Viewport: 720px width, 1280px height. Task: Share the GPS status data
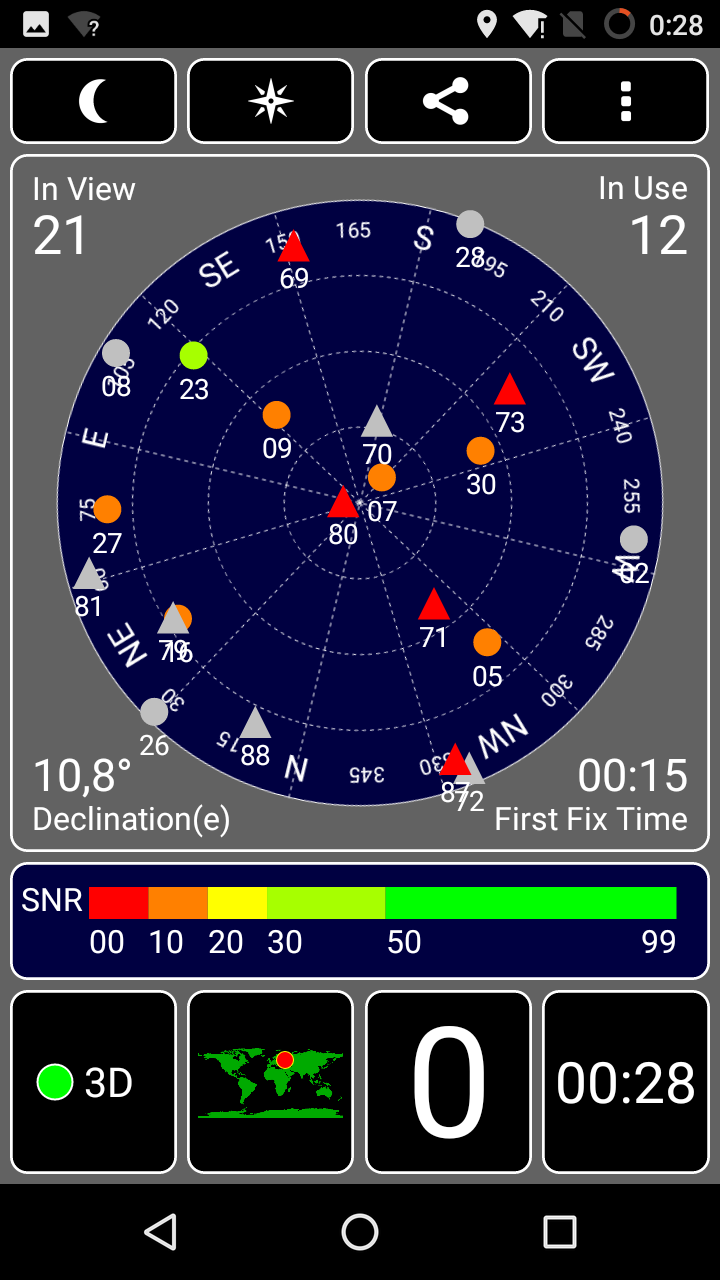pos(448,101)
